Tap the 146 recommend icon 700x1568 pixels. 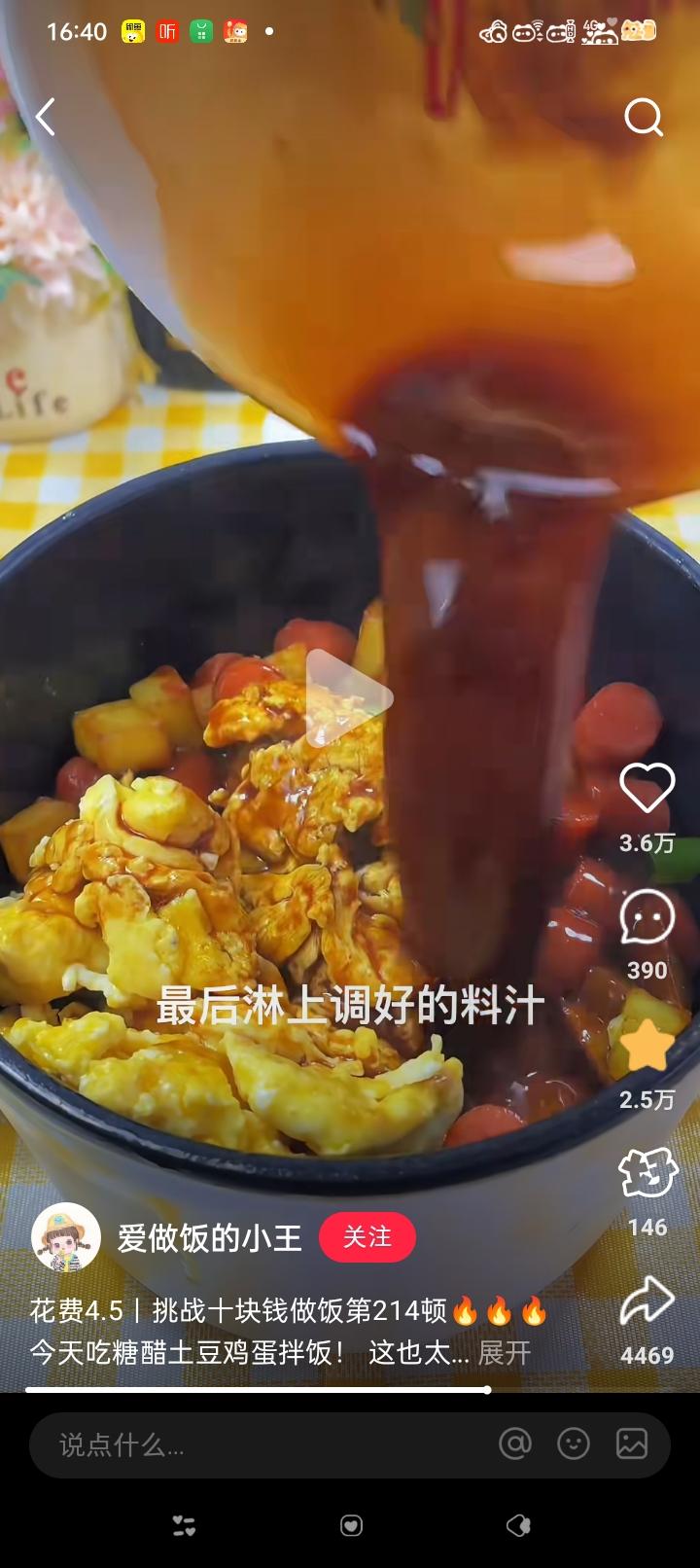click(647, 1174)
